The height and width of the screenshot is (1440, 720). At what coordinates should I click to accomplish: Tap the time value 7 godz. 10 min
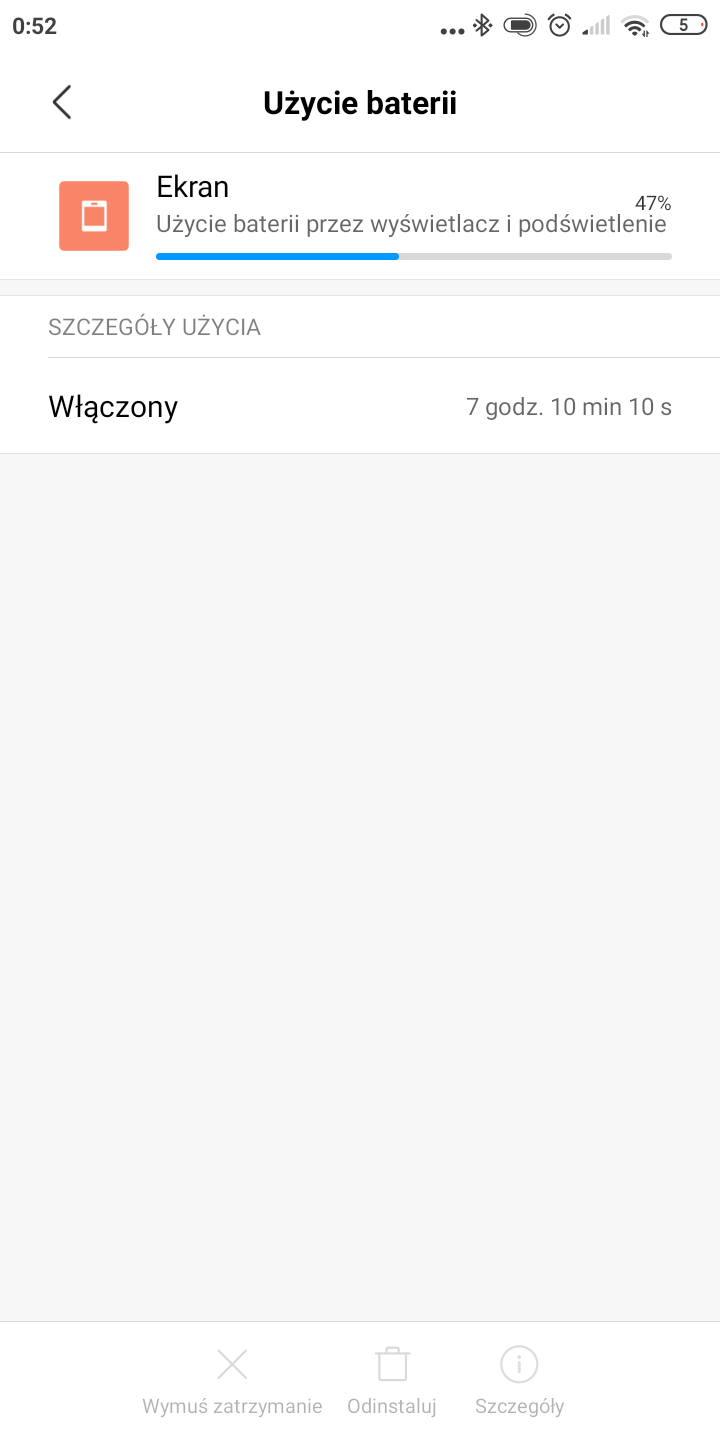pos(569,406)
